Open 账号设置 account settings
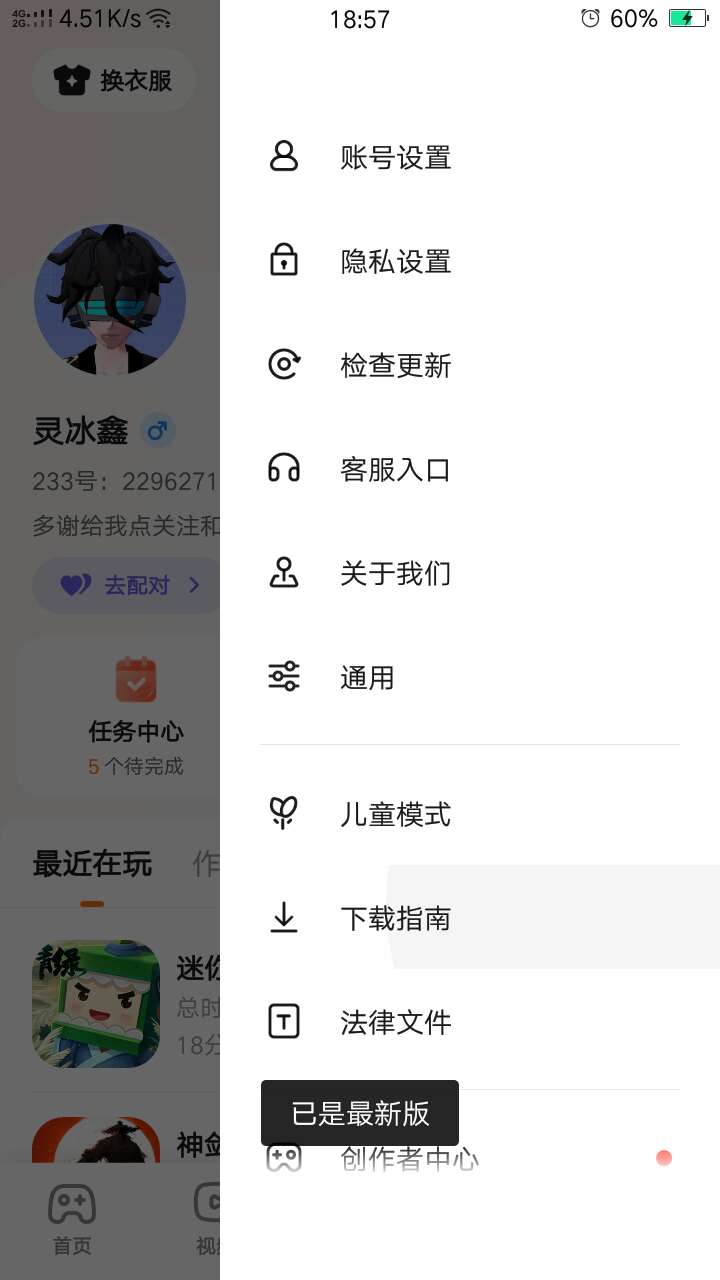 [396, 158]
